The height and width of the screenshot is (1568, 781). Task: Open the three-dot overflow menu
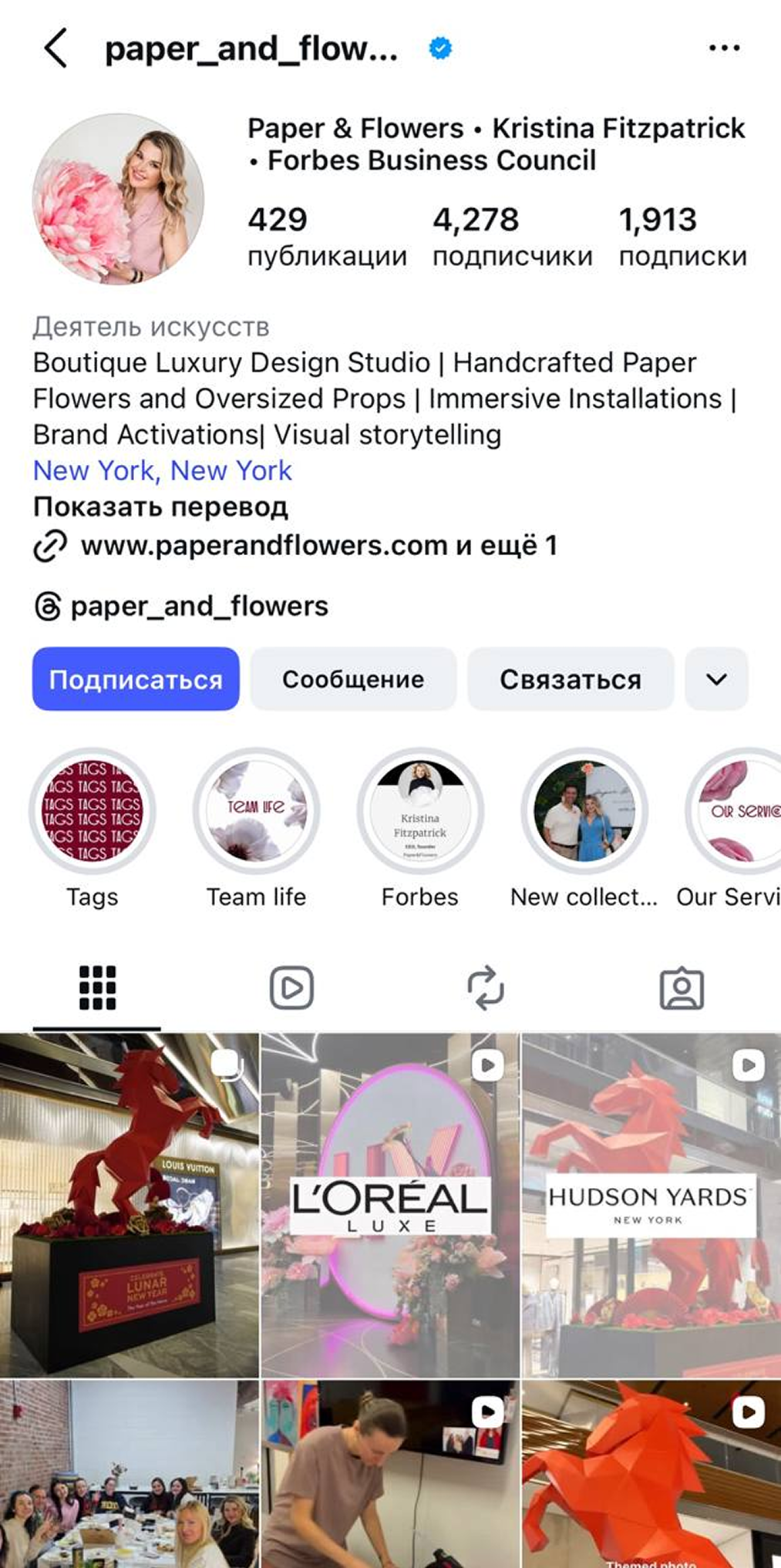724,49
